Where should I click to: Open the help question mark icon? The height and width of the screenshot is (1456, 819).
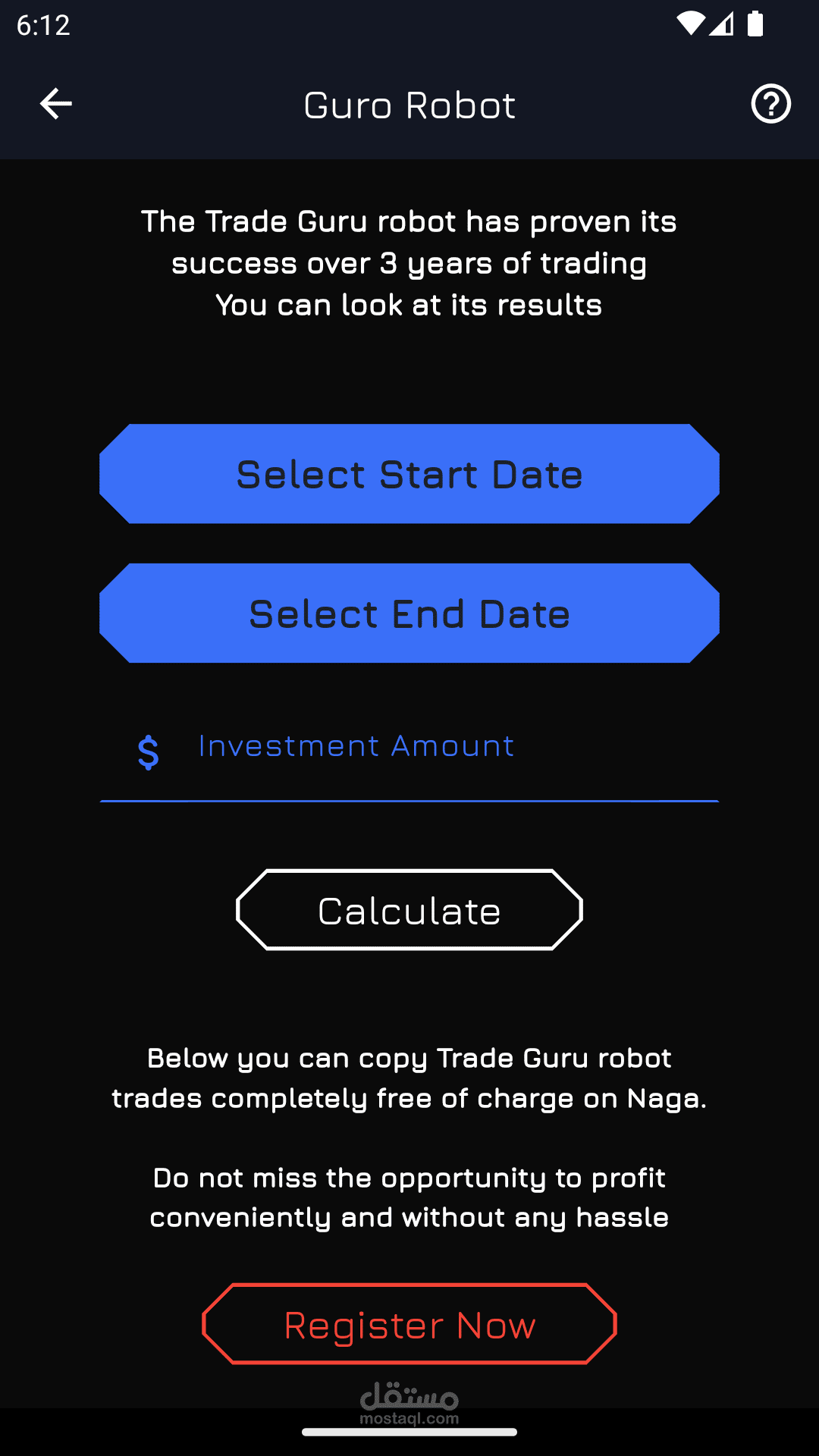(x=770, y=104)
